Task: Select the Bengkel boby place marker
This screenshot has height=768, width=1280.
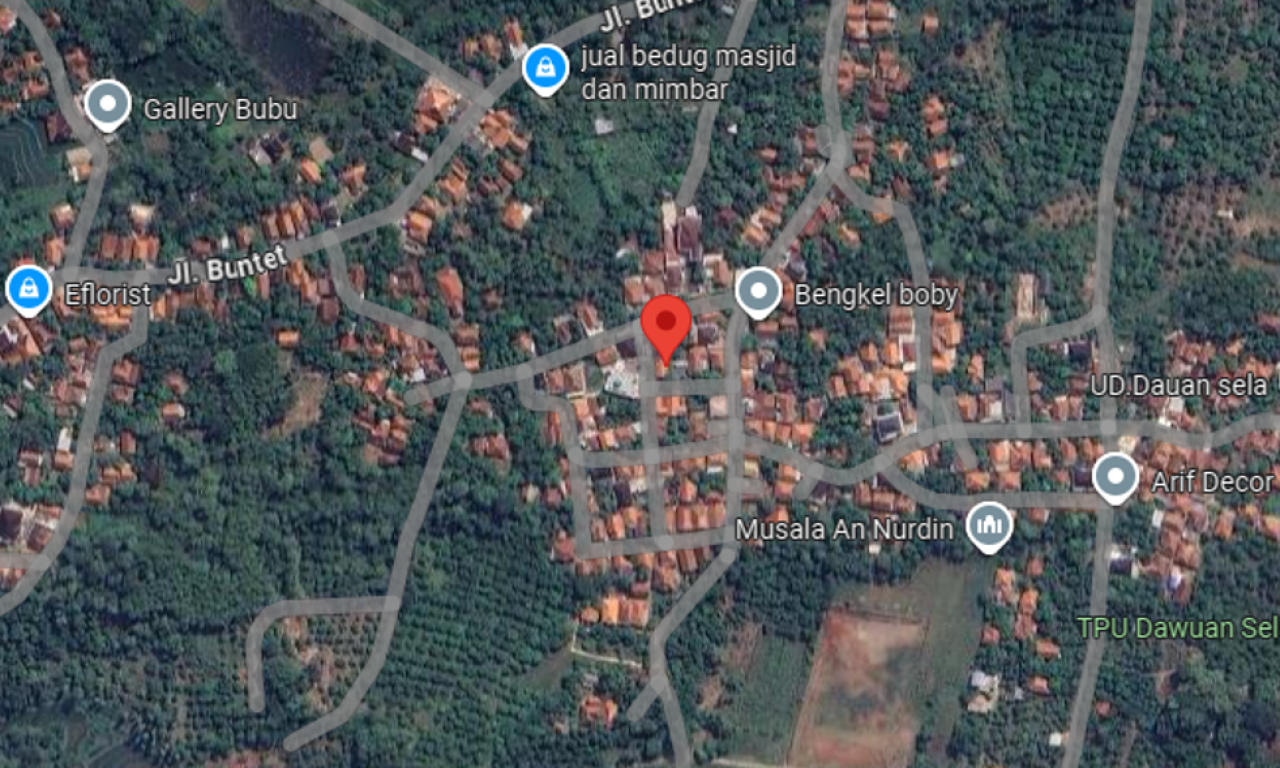Action: (x=759, y=291)
